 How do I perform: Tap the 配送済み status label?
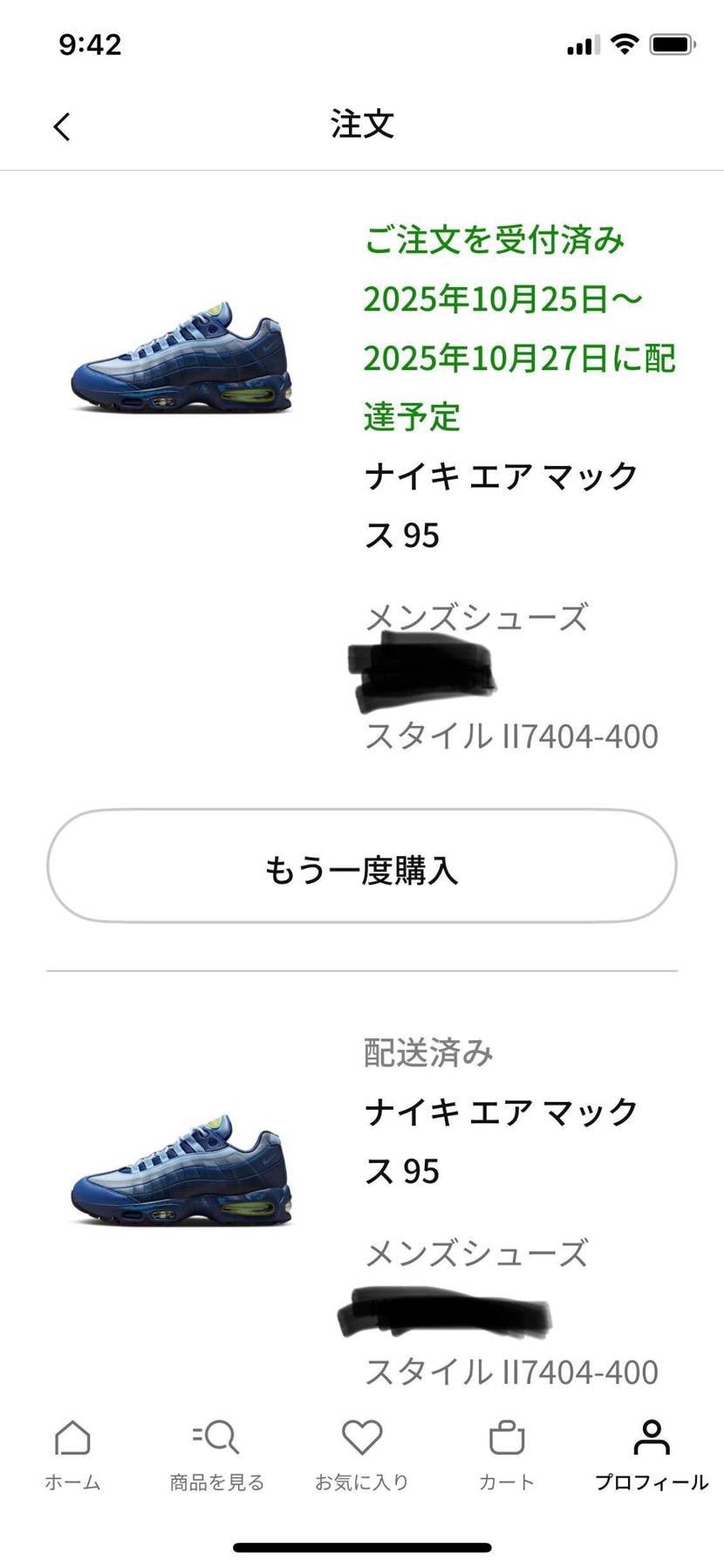click(427, 1052)
